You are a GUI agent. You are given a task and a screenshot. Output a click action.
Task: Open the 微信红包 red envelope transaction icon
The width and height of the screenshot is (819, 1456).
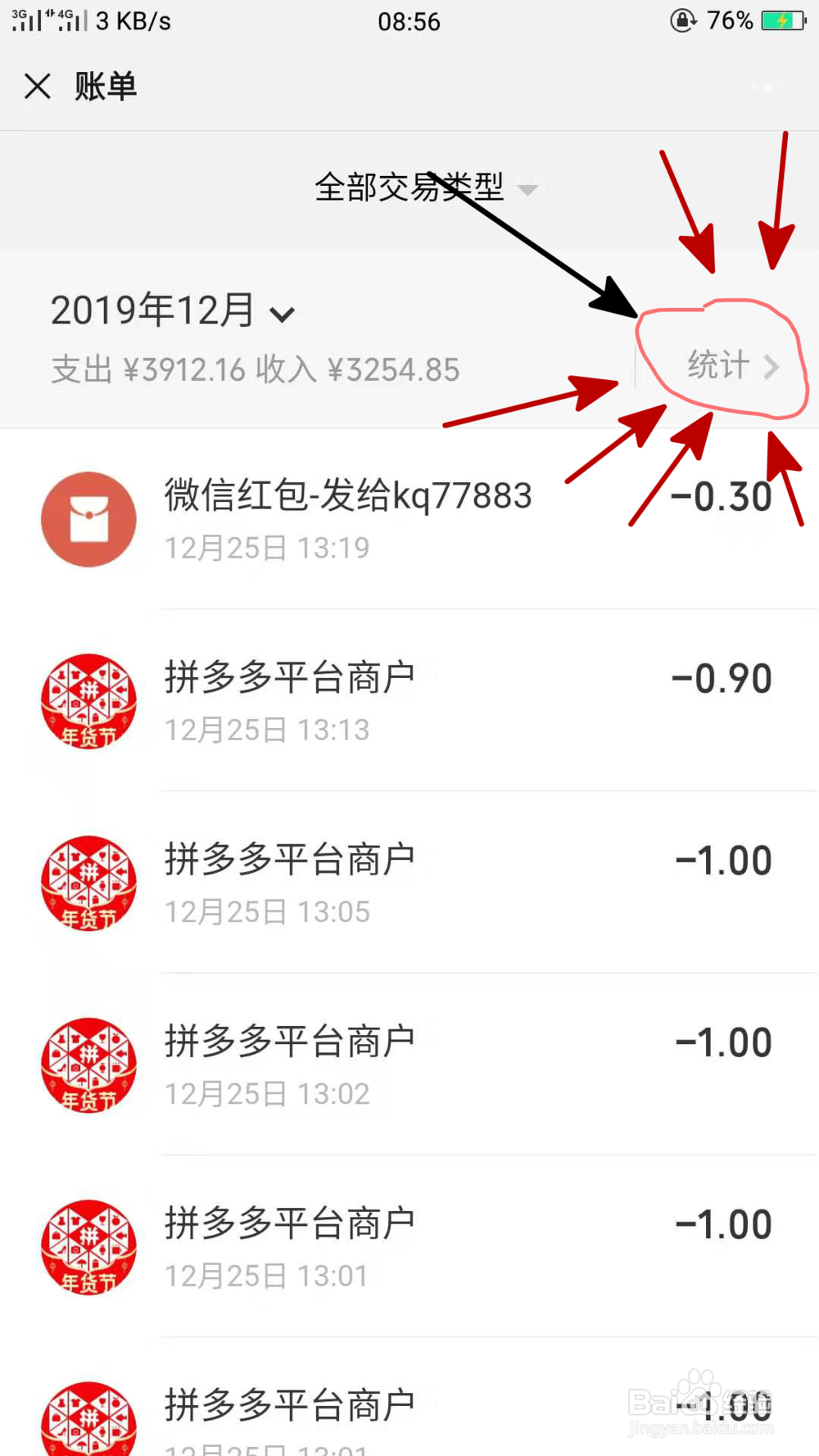(88, 519)
